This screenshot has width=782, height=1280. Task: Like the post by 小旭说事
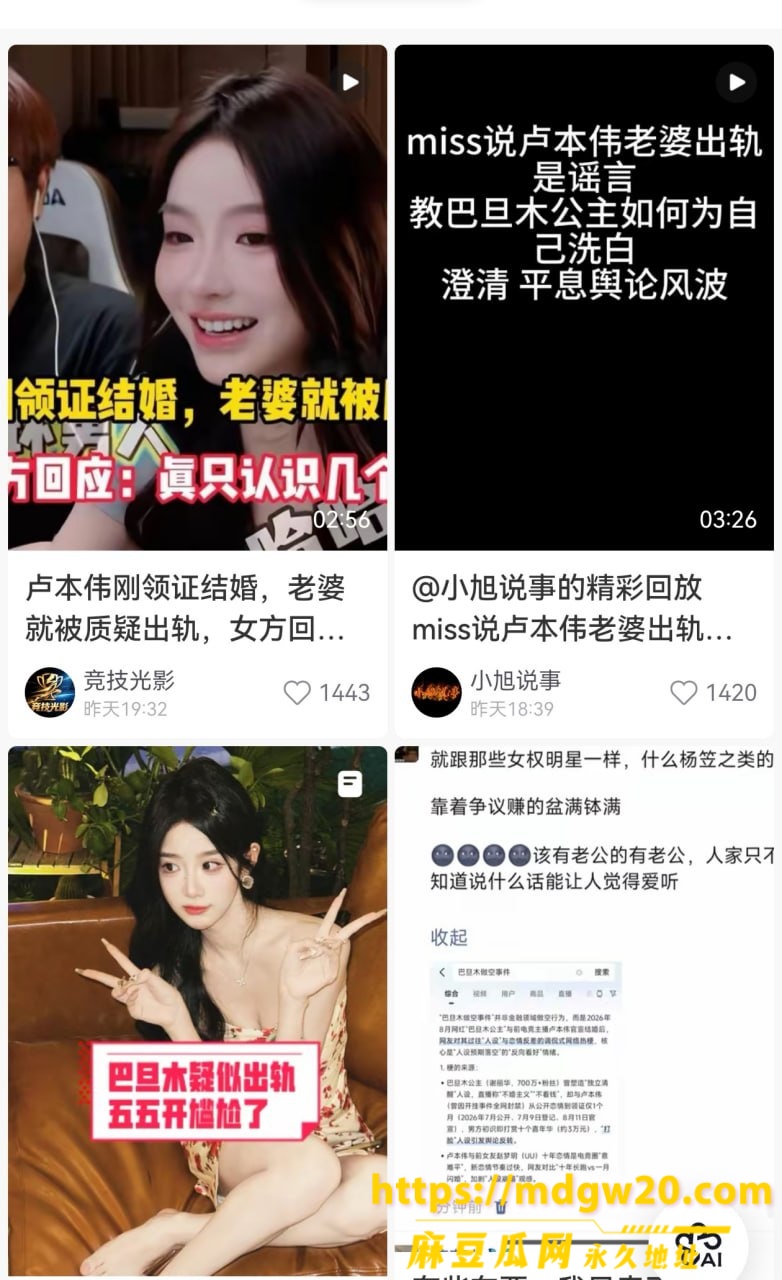(x=713, y=693)
